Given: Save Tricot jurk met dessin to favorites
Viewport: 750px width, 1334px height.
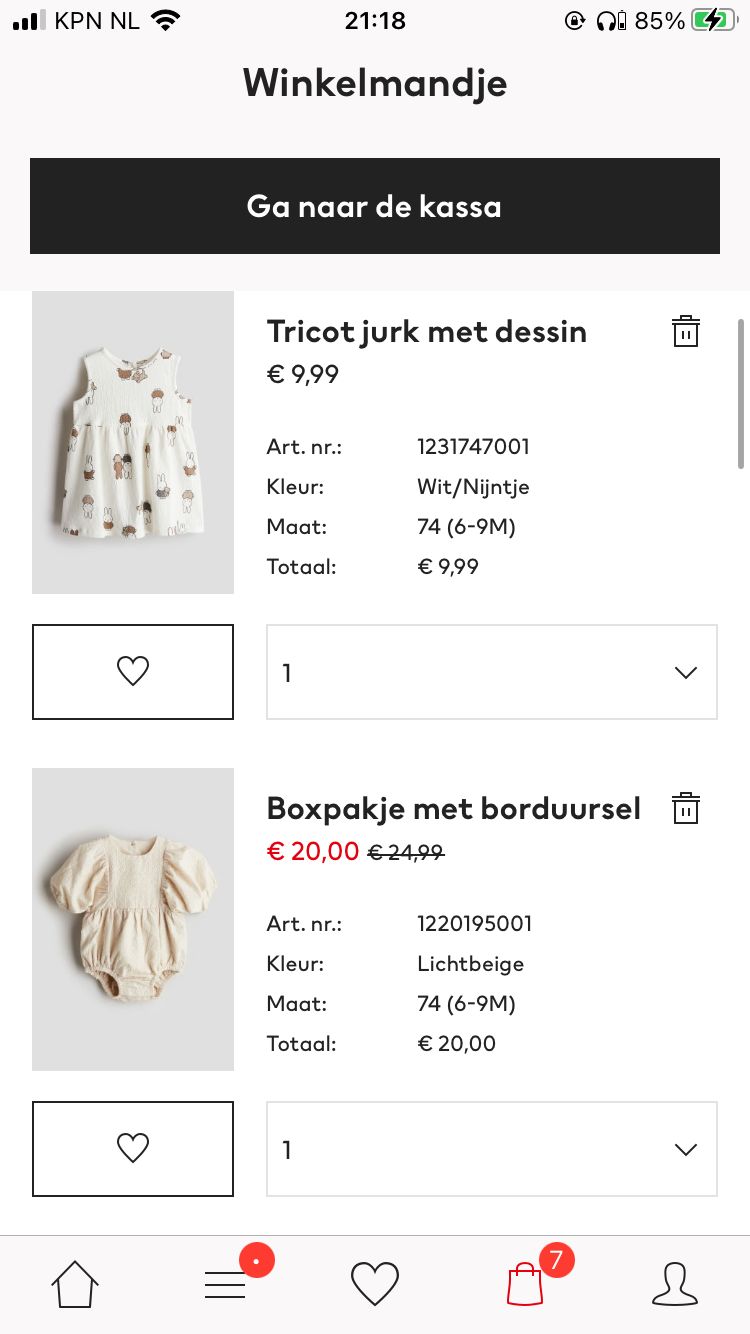Looking at the screenshot, I should (133, 672).
